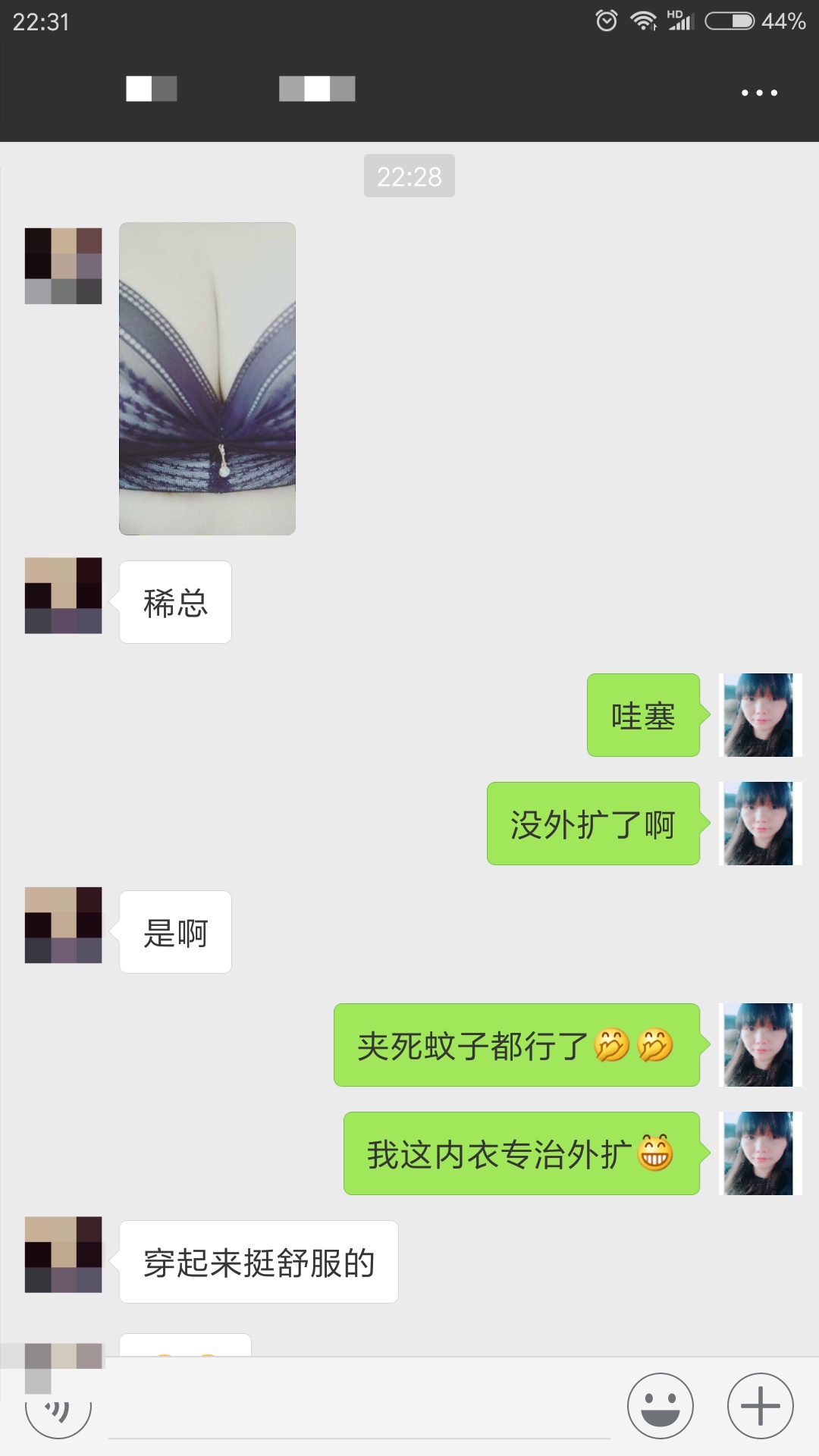The height and width of the screenshot is (1456, 819).
Task: Tap the message text input field
Action: tap(359, 1410)
